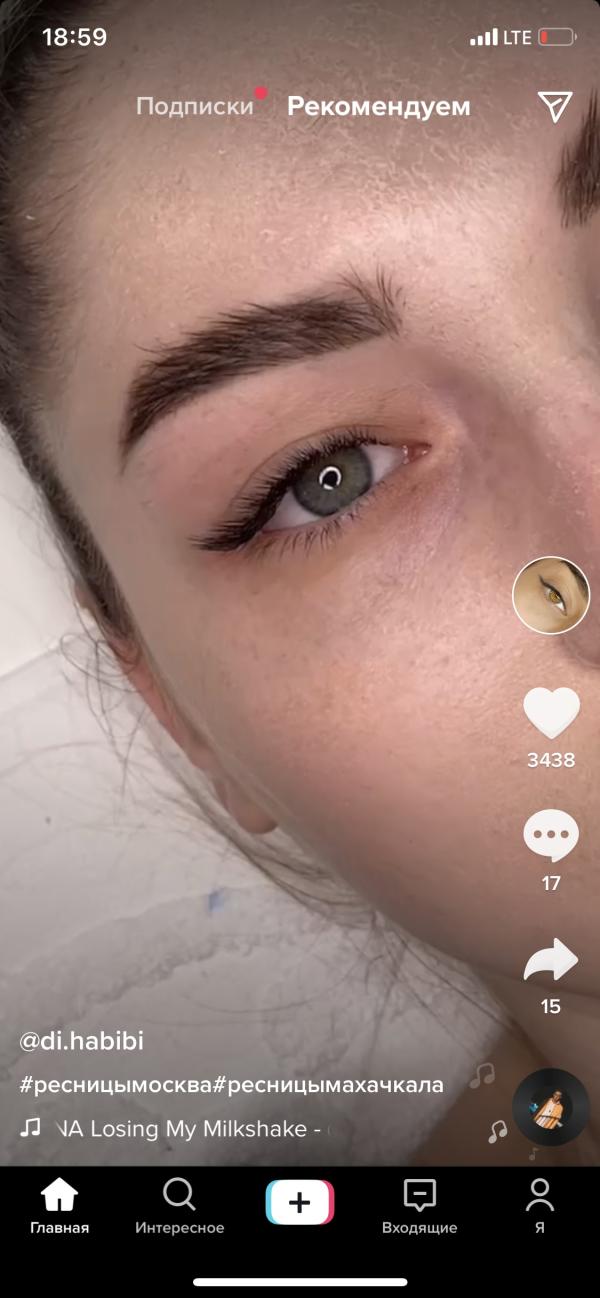
Task: Tap the #ресницымосква hashtag
Action: coord(116,1084)
